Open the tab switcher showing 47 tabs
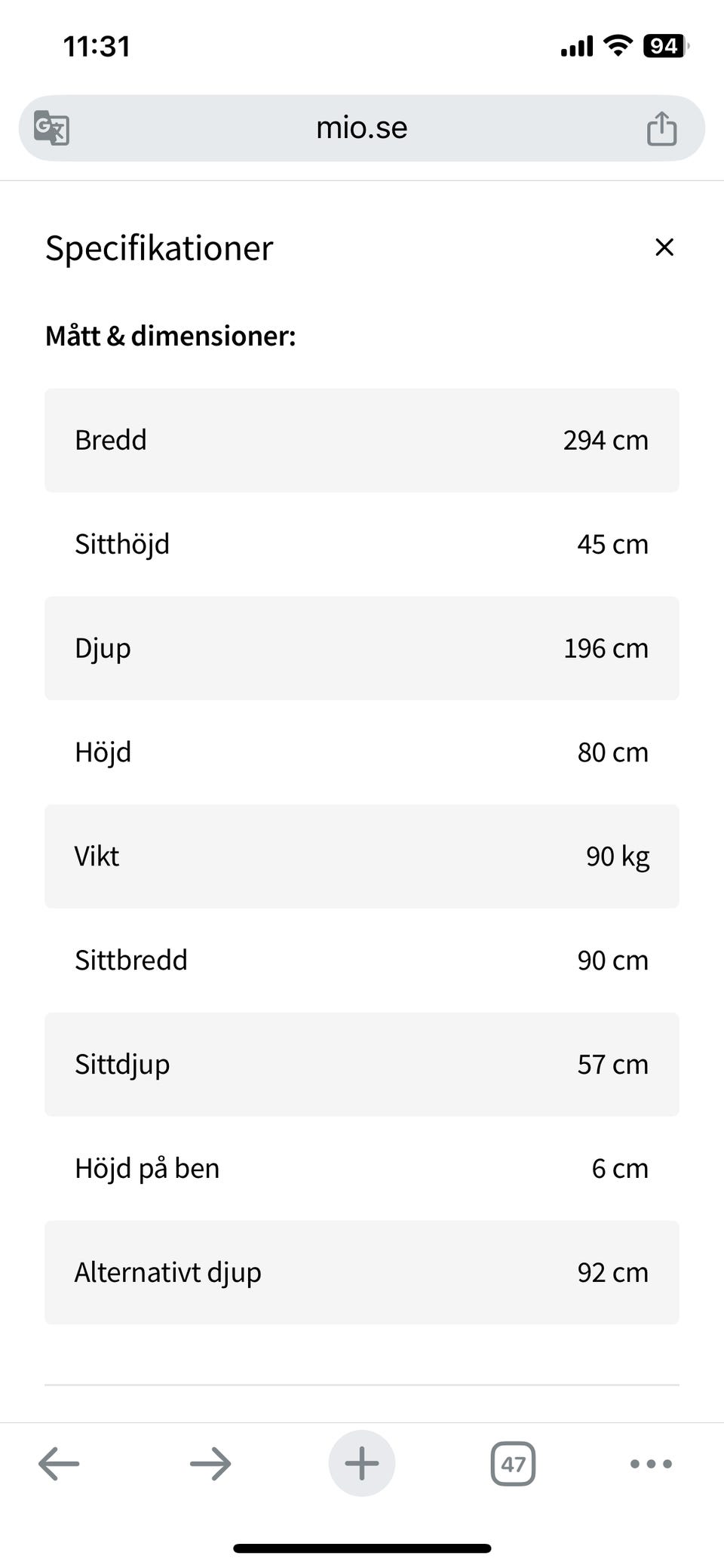This screenshot has width=724, height=1568. (513, 1463)
